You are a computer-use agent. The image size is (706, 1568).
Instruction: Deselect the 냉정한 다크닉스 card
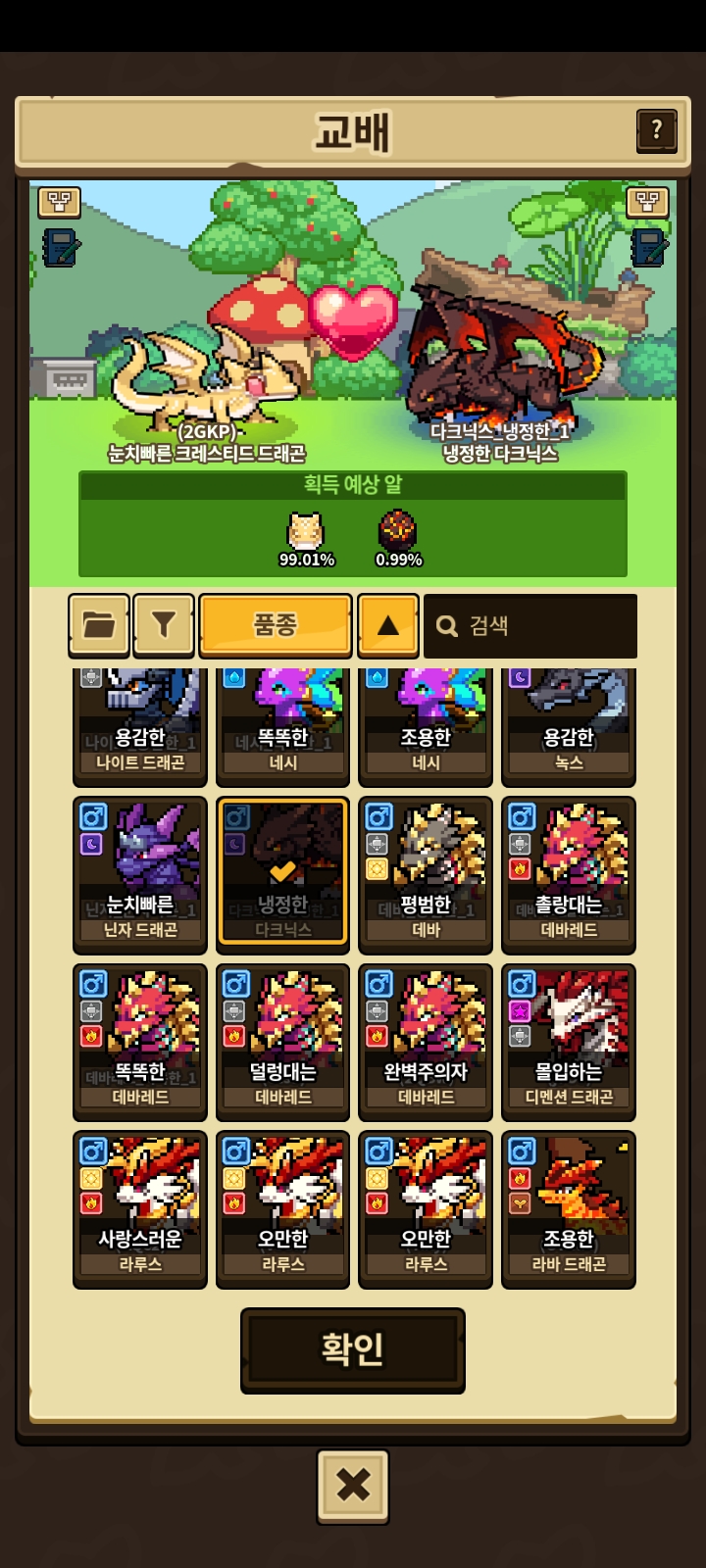282,875
